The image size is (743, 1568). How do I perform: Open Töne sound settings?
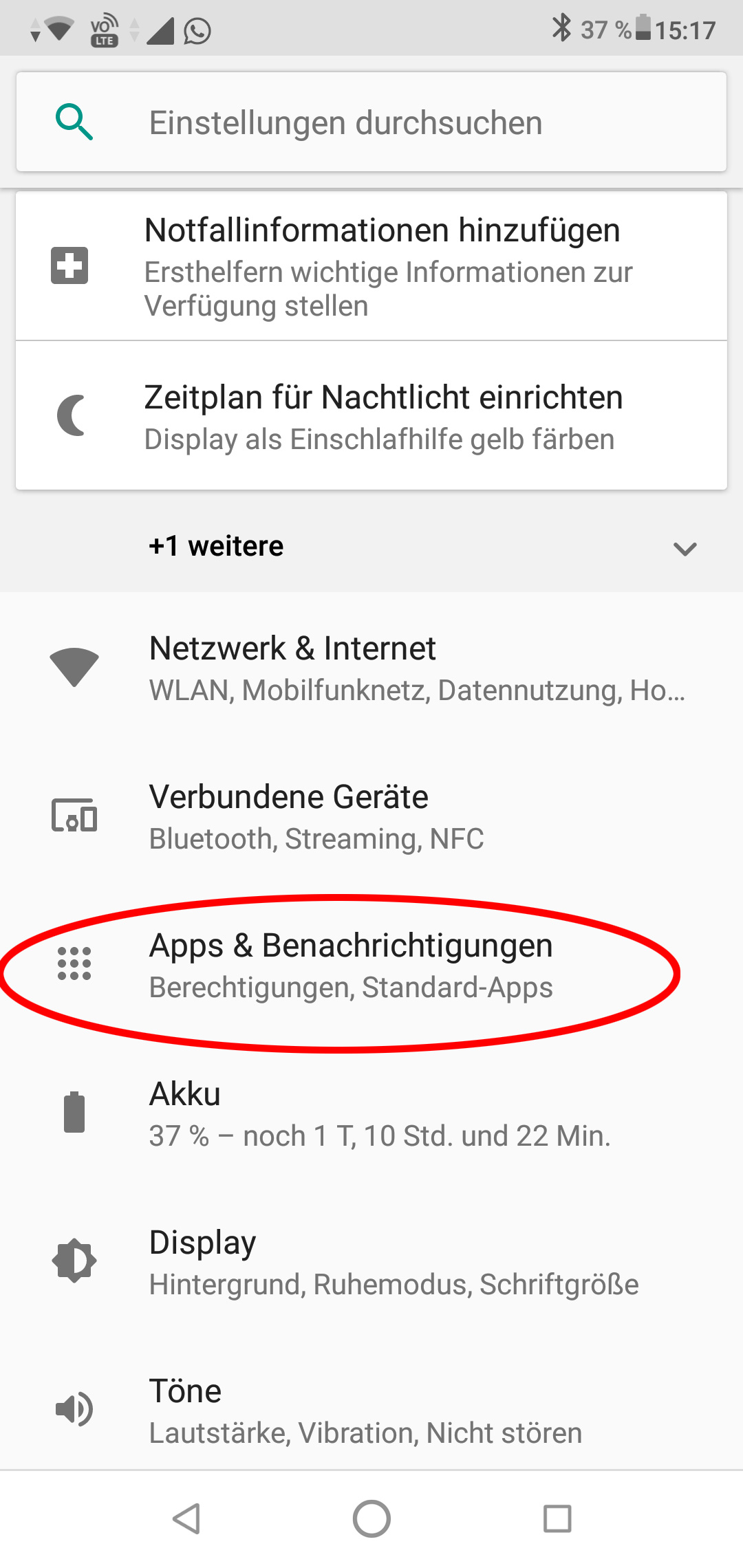coord(371,1411)
